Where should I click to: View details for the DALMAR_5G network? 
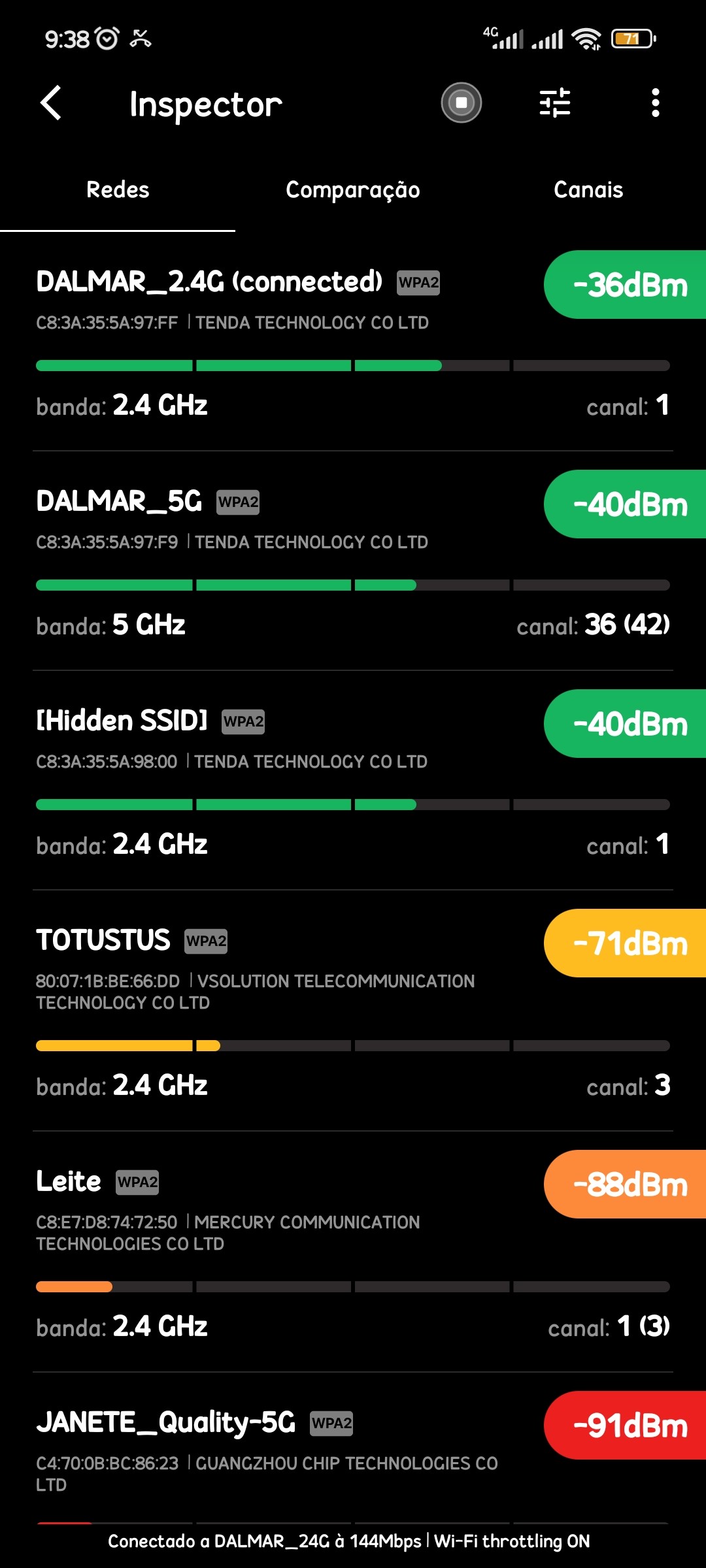(x=119, y=502)
